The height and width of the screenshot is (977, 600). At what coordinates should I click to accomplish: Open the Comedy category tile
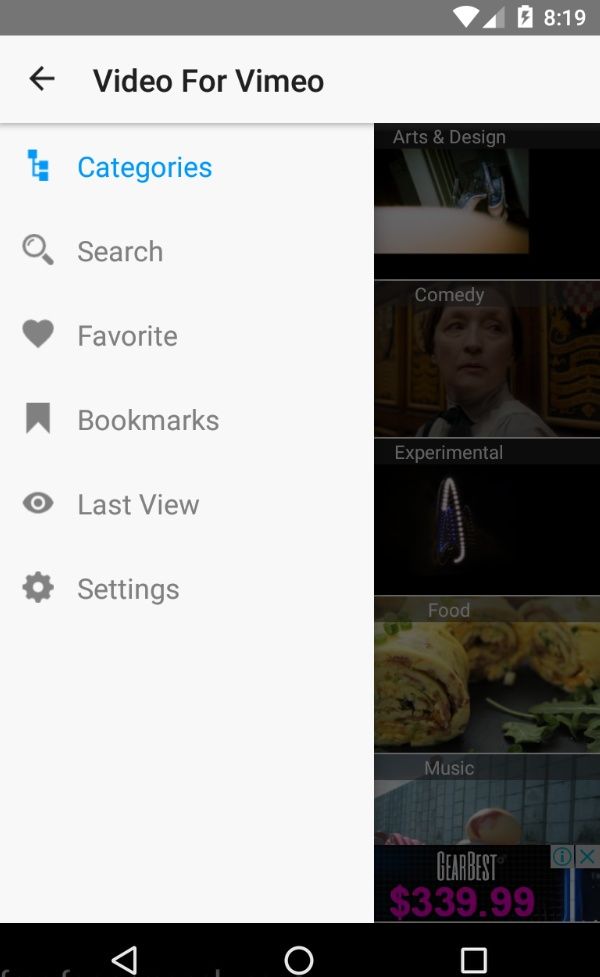[x=487, y=360]
